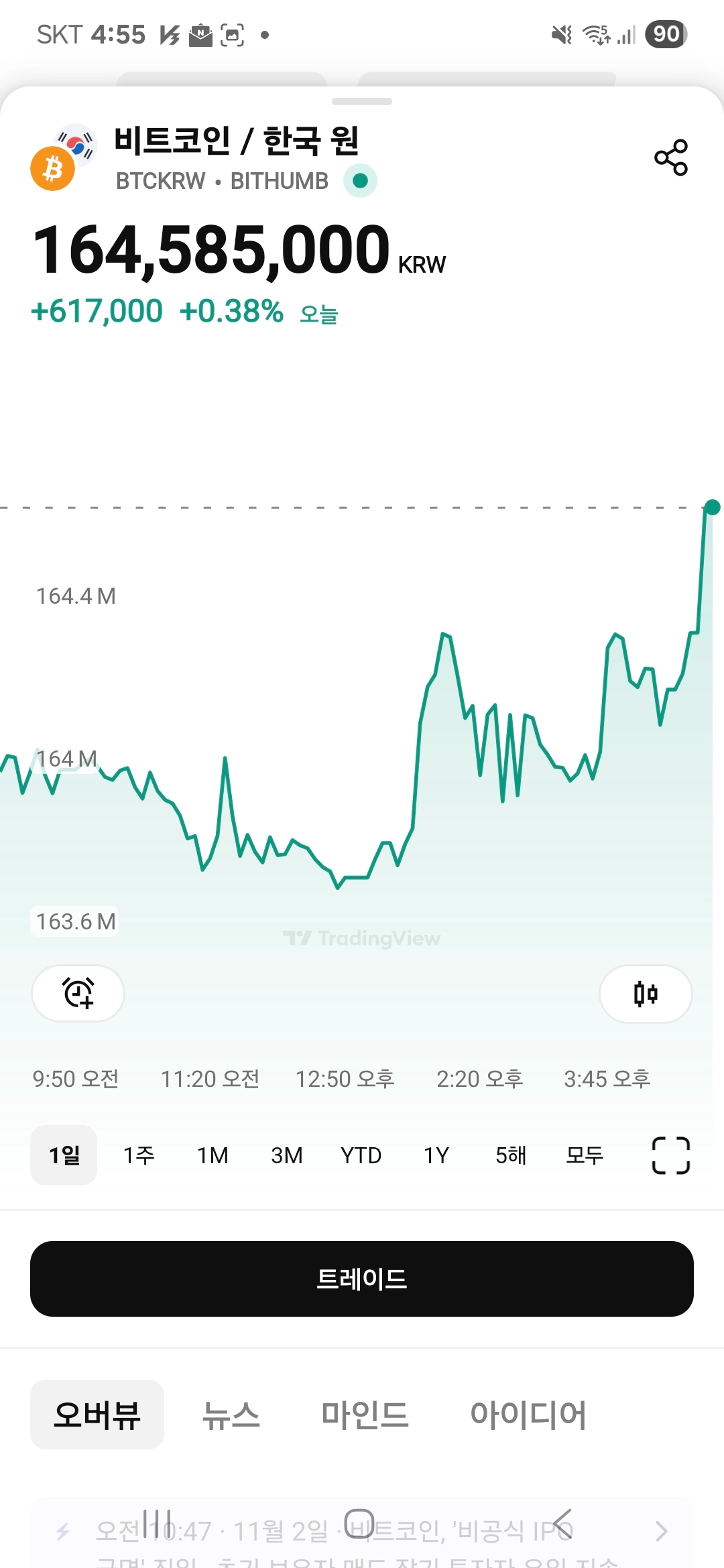
Task: Add a price alert for BTCKRW
Action: pos(78,993)
